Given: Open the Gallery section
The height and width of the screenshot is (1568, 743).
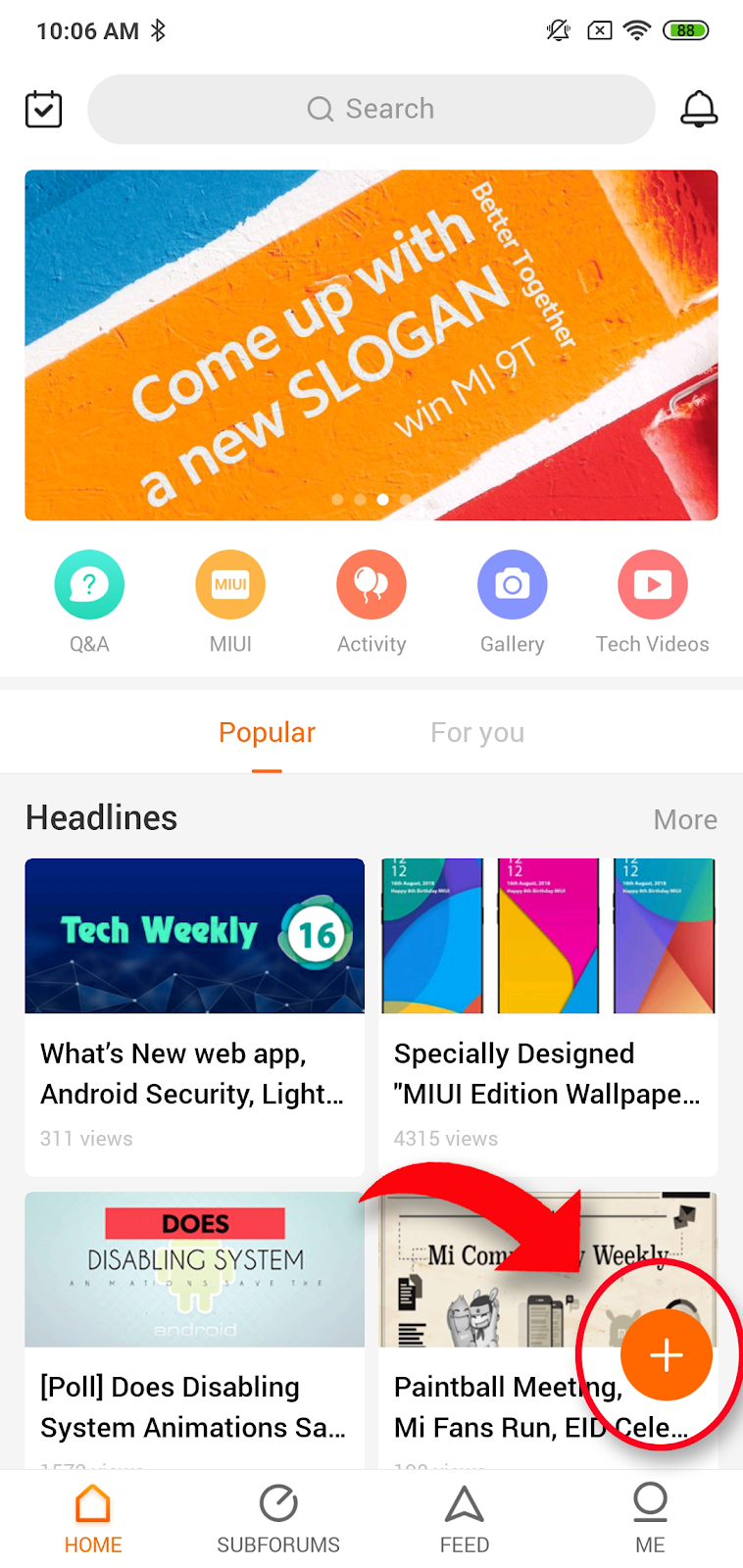Looking at the screenshot, I should [x=512, y=600].
